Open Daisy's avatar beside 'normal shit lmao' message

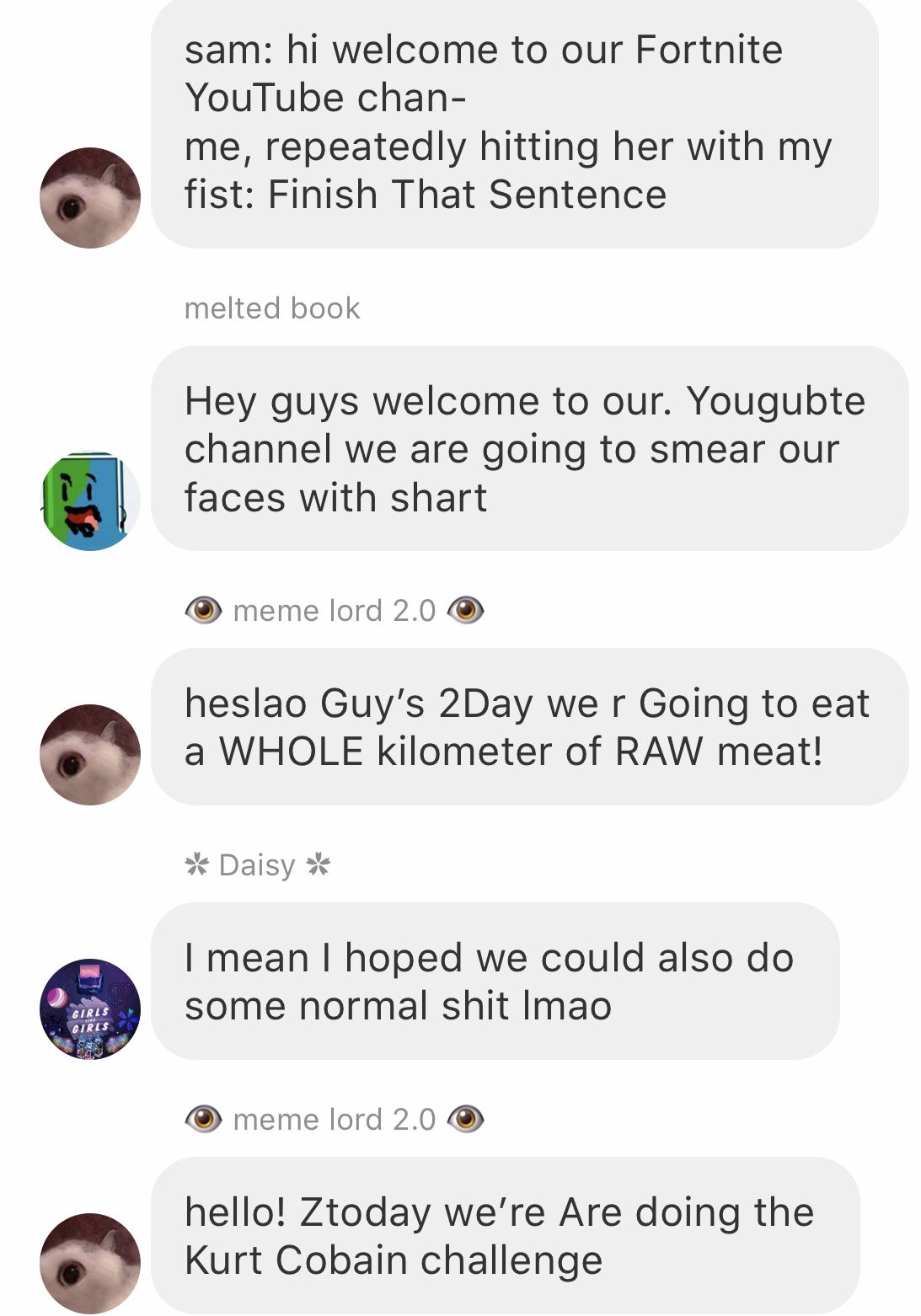pos(90,1008)
